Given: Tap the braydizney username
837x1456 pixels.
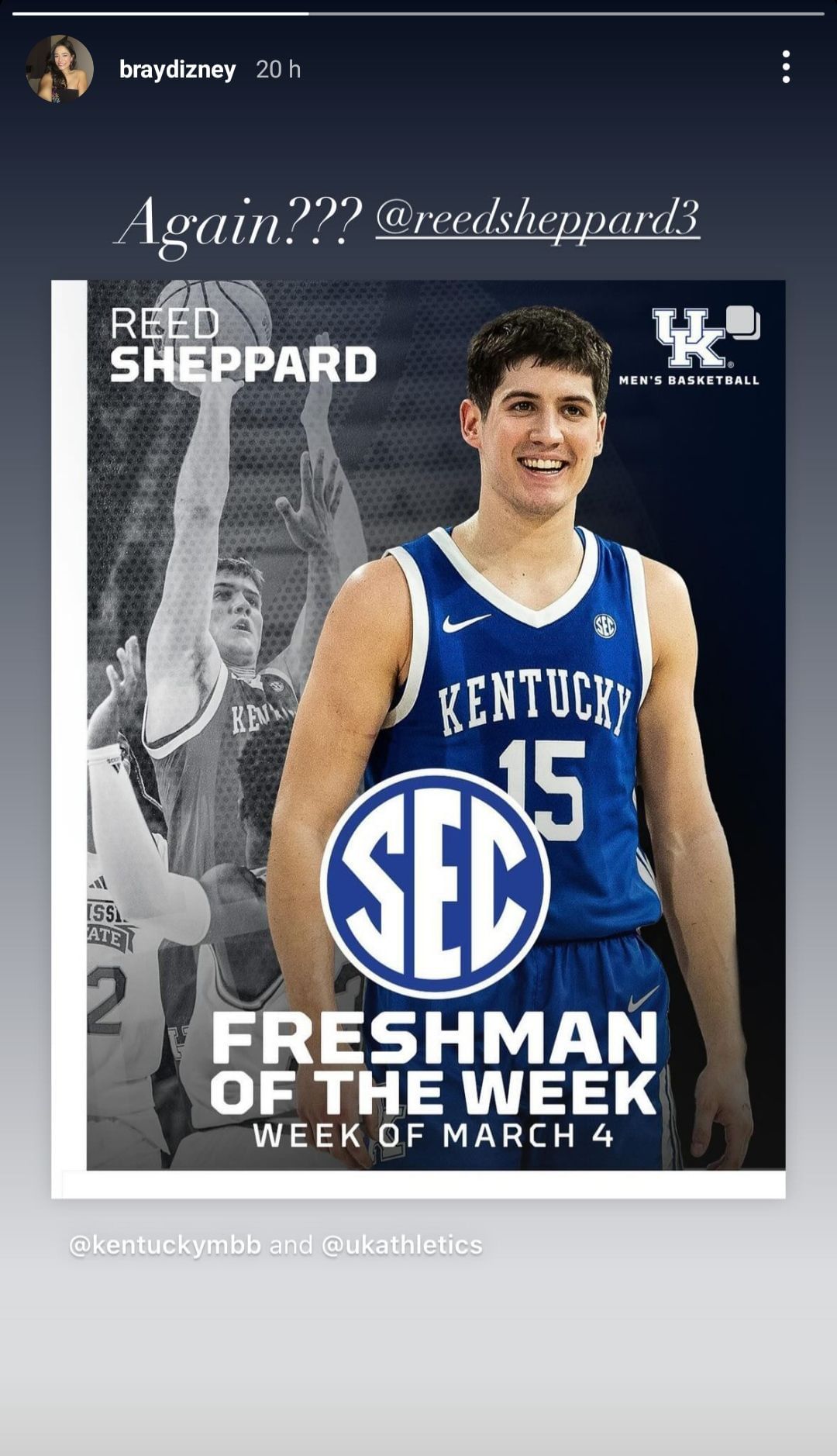Looking at the screenshot, I should [x=177, y=70].
